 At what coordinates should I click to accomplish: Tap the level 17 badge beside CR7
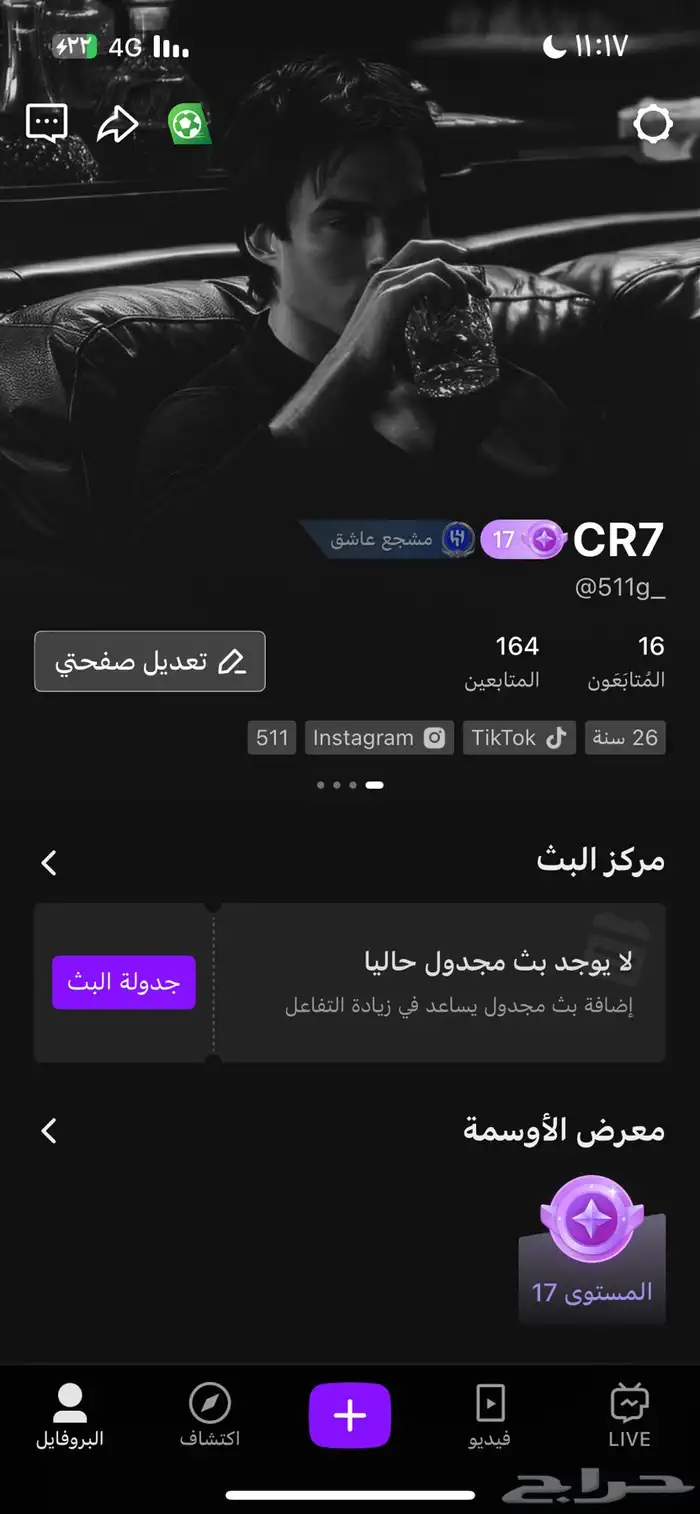523,540
